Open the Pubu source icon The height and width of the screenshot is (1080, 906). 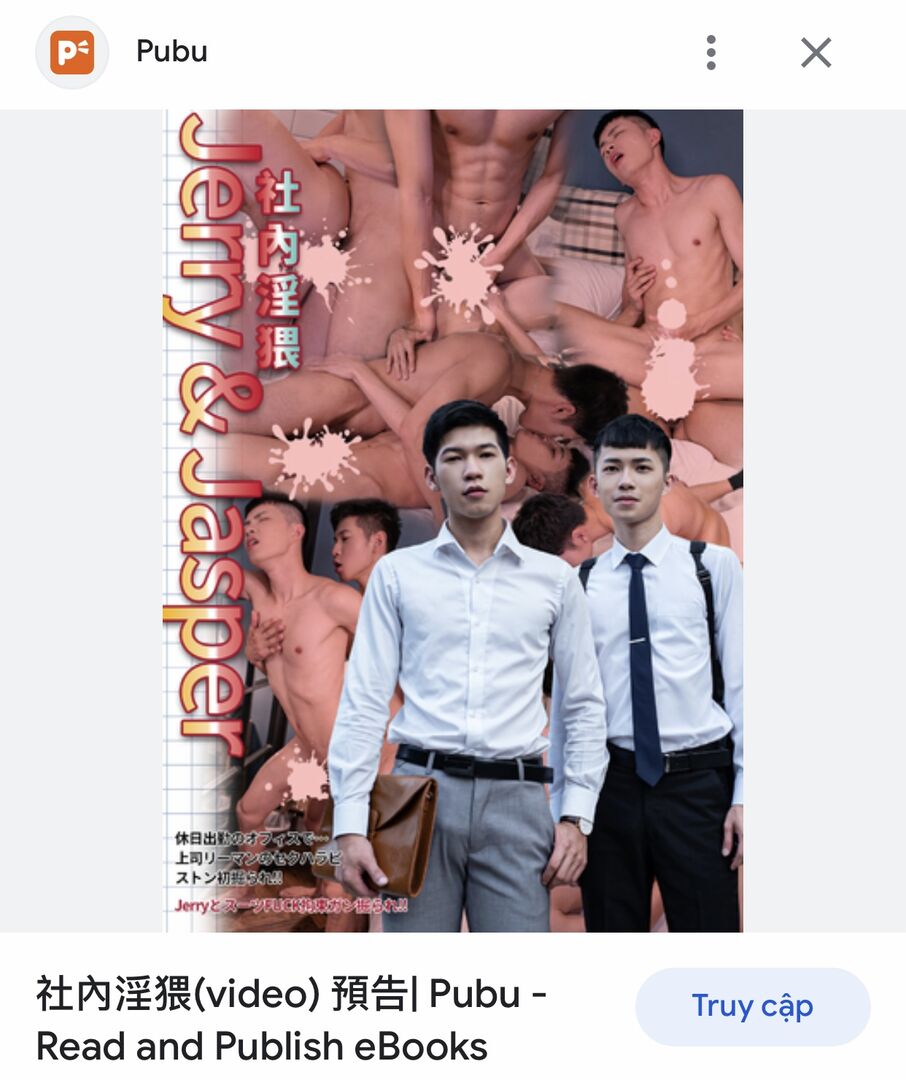point(72,52)
